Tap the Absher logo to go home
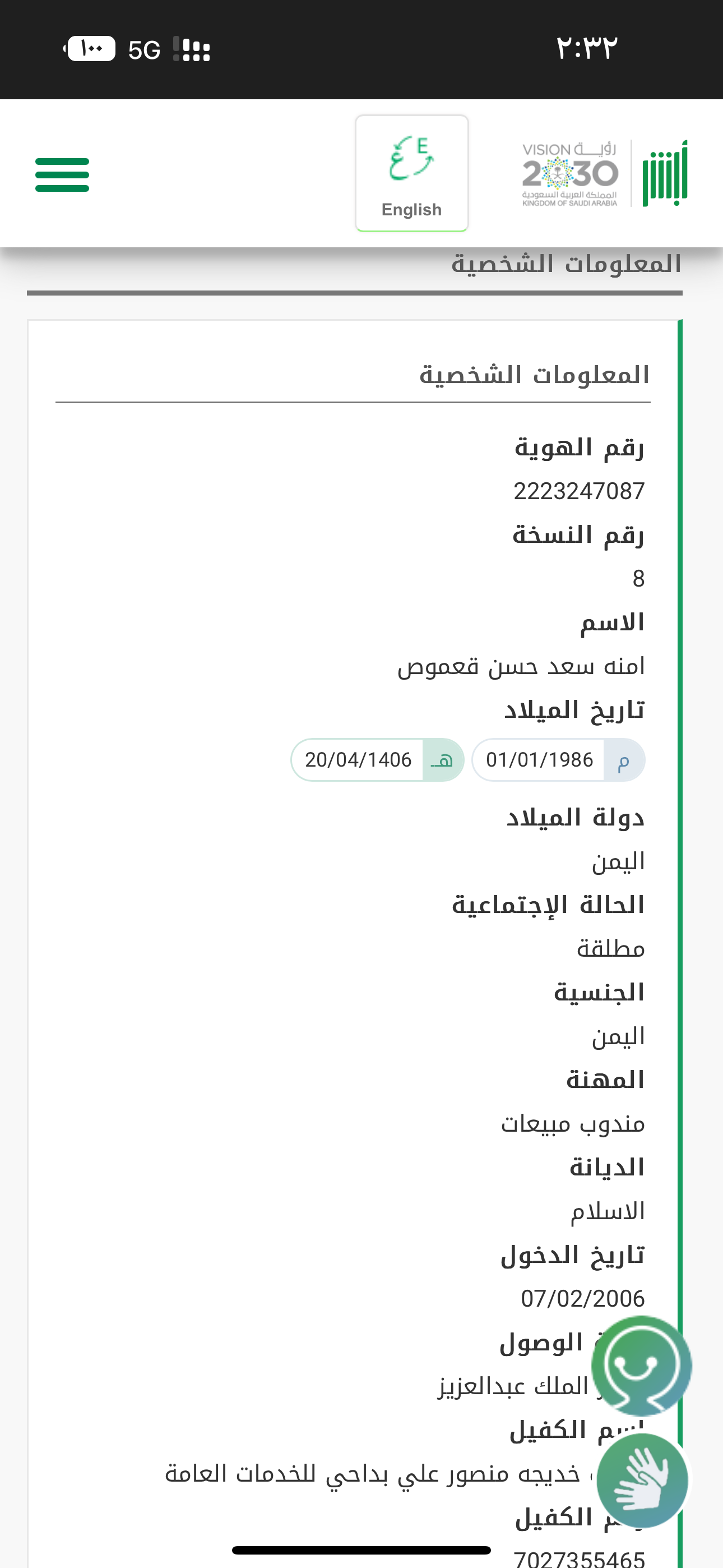Image resolution: width=723 pixels, height=1568 pixels. coord(665,173)
